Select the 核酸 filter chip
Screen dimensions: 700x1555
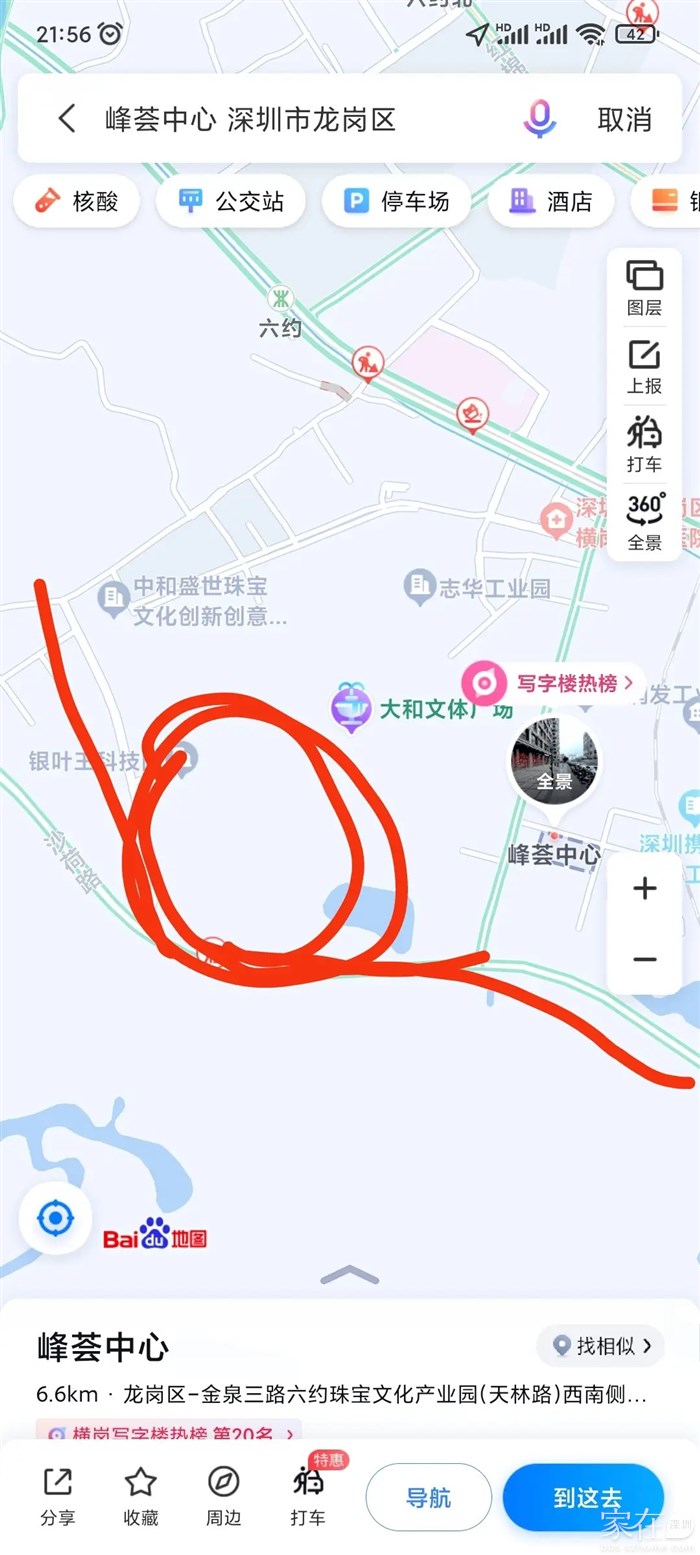(77, 202)
